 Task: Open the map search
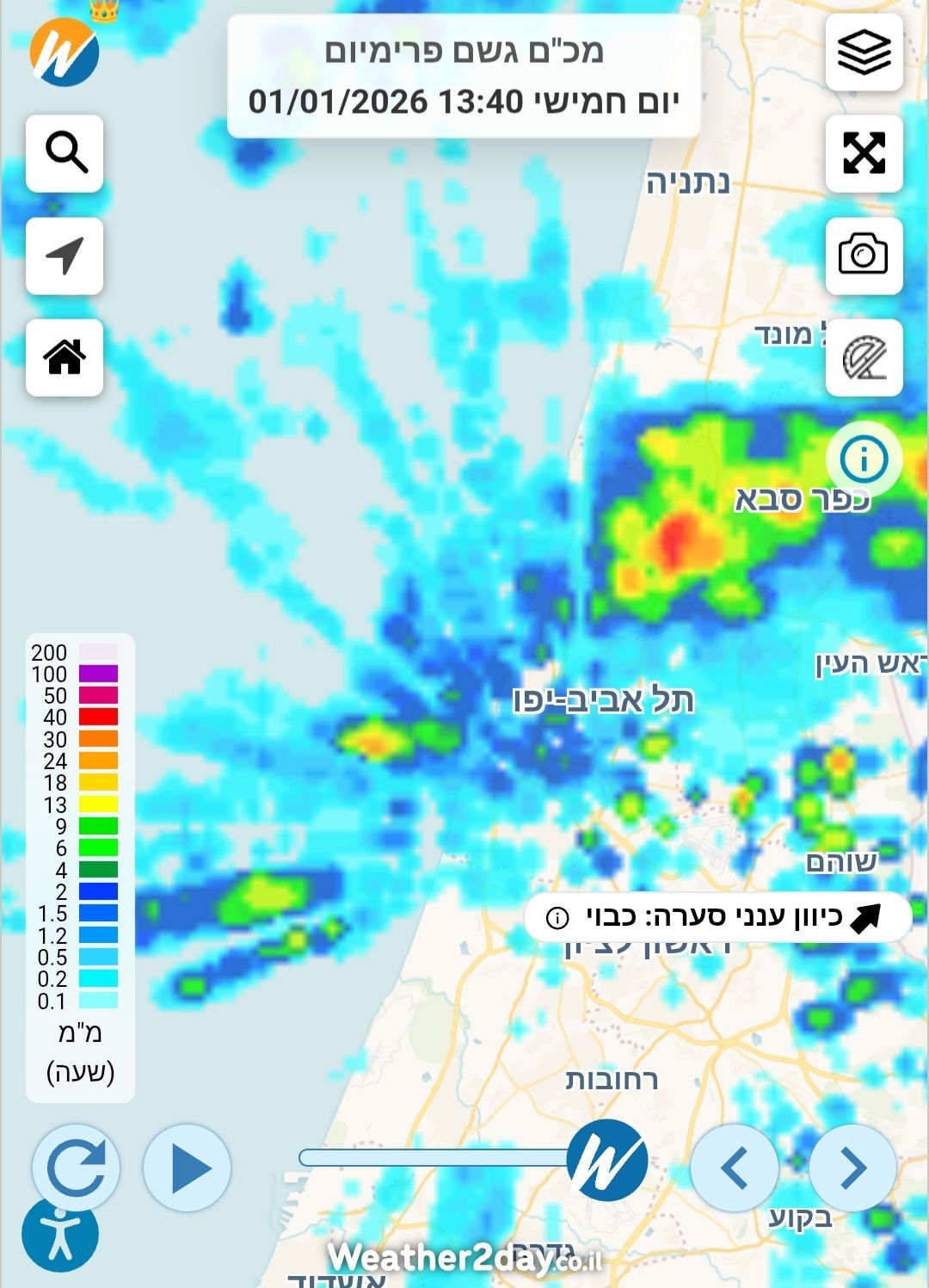click(x=65, y=153)
